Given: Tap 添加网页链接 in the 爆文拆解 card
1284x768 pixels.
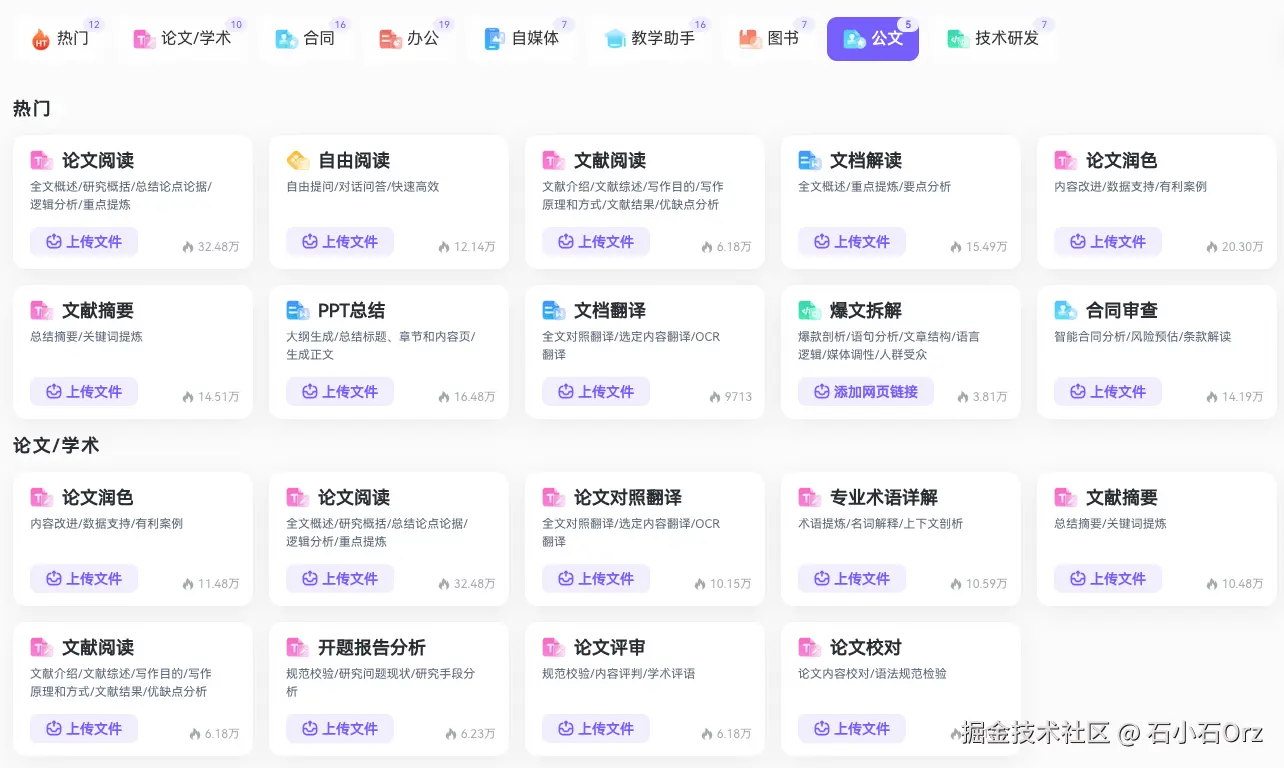Looking at the screenshot, I should coord(866,392).
